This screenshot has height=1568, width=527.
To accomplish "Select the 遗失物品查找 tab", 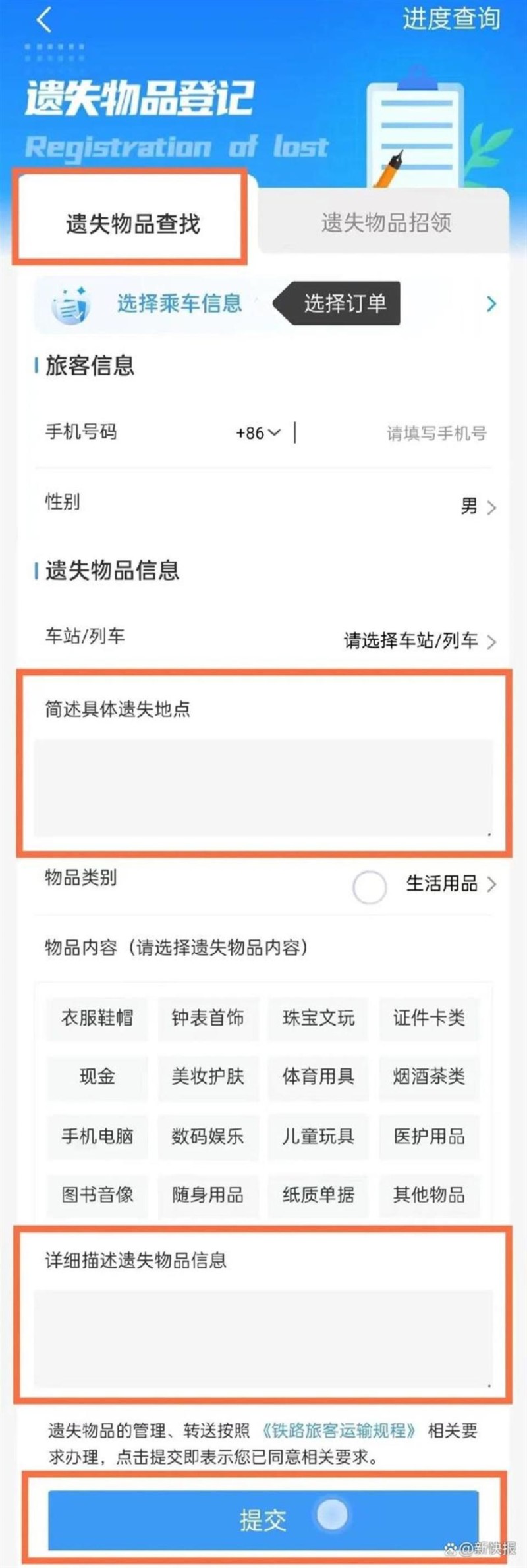I will tap(132, 223).
